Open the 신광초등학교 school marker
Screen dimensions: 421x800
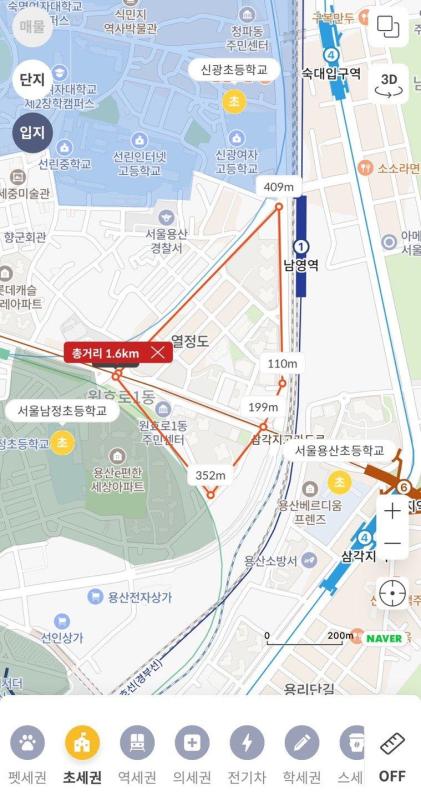click(x=234, y=101)
